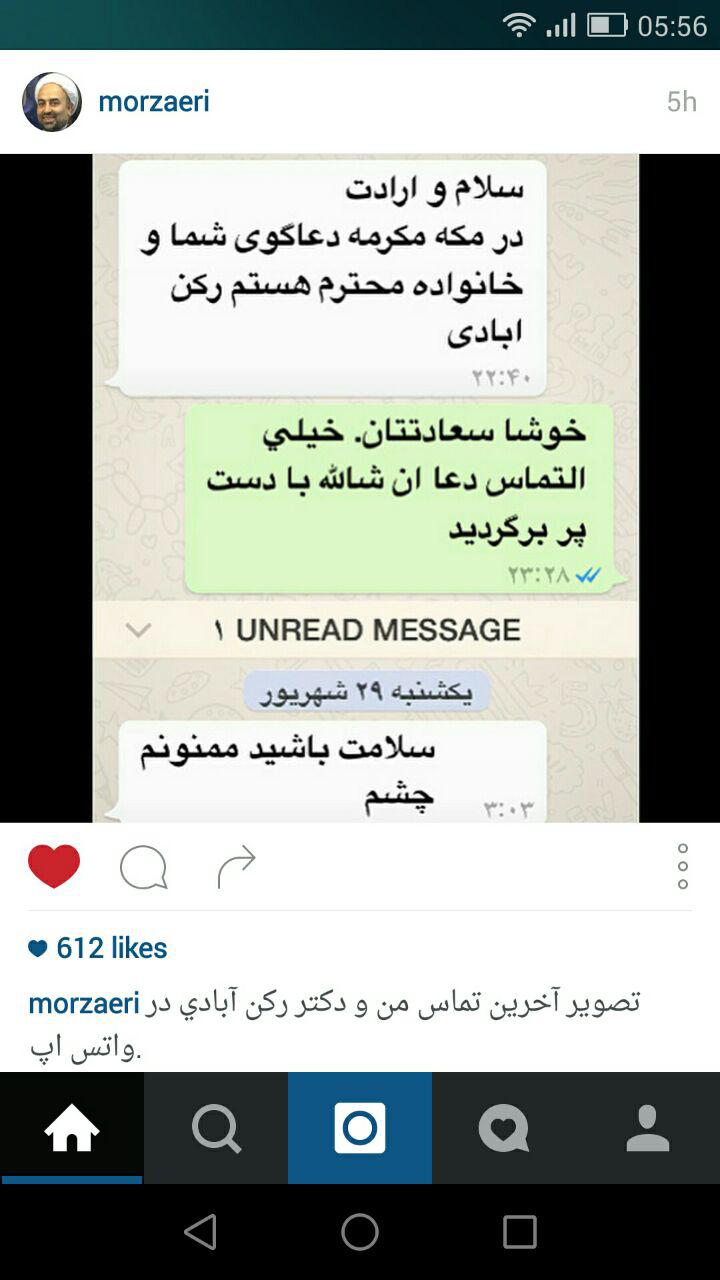Open the Camera tab
720x1280 pixels.
(360, 1129)
